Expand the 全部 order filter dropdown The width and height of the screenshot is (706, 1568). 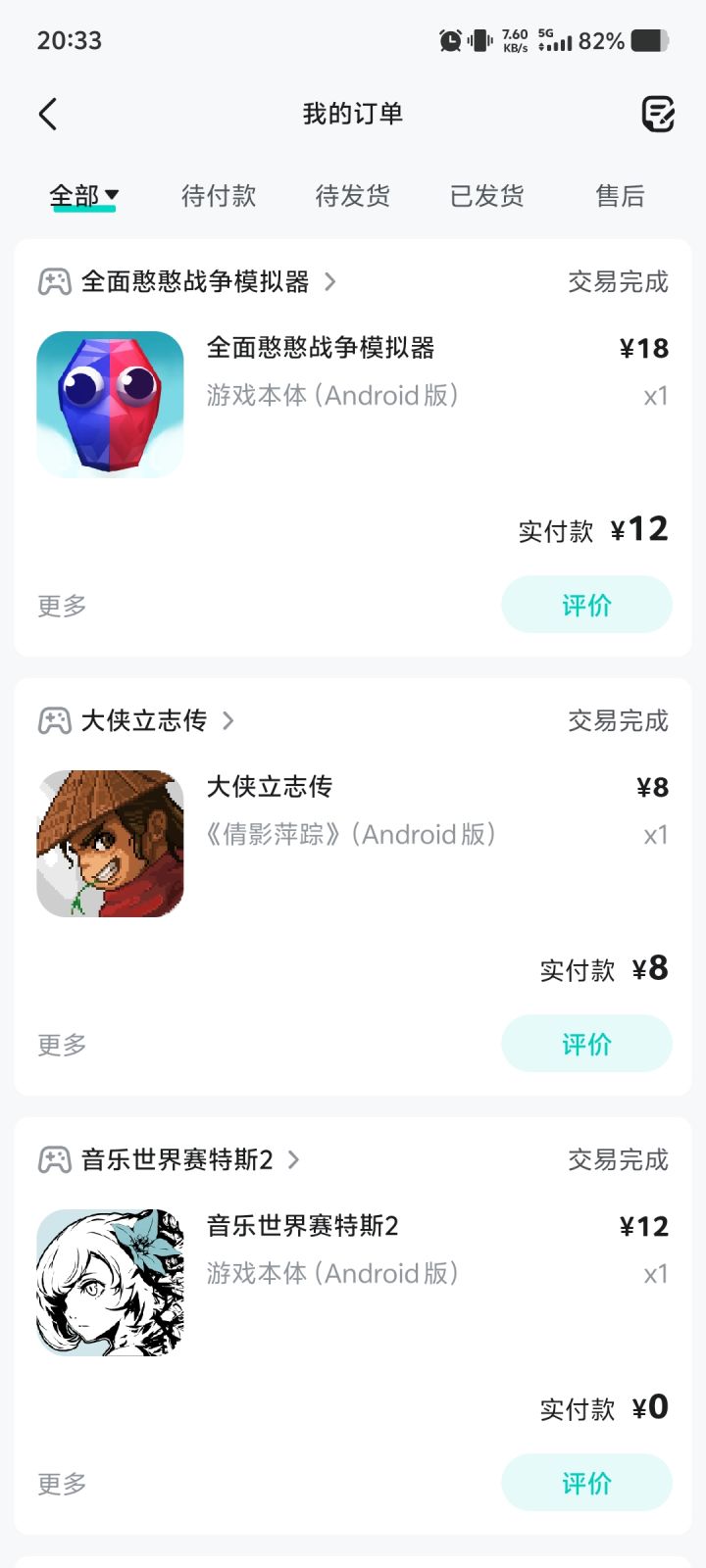(84, 196)
